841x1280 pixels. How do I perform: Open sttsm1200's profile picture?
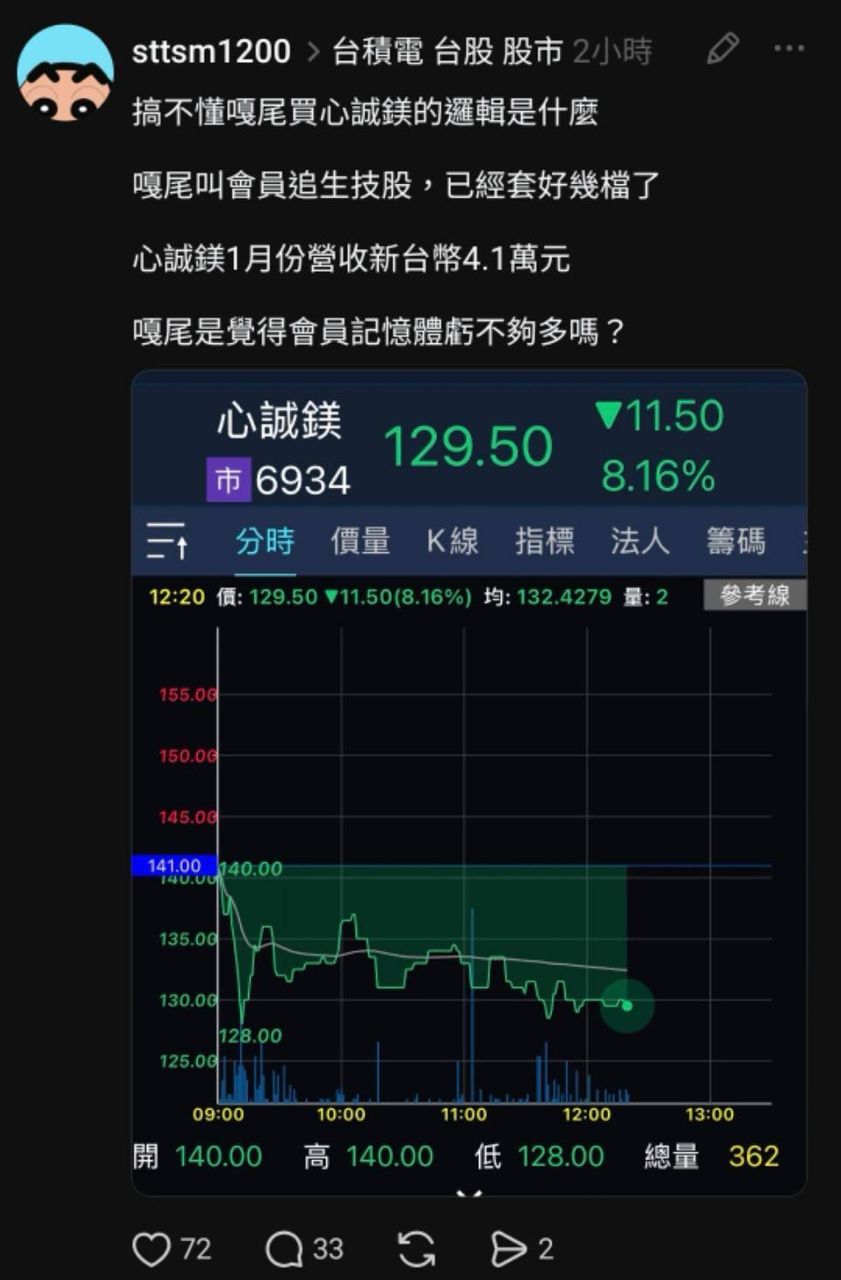point(65,73)
